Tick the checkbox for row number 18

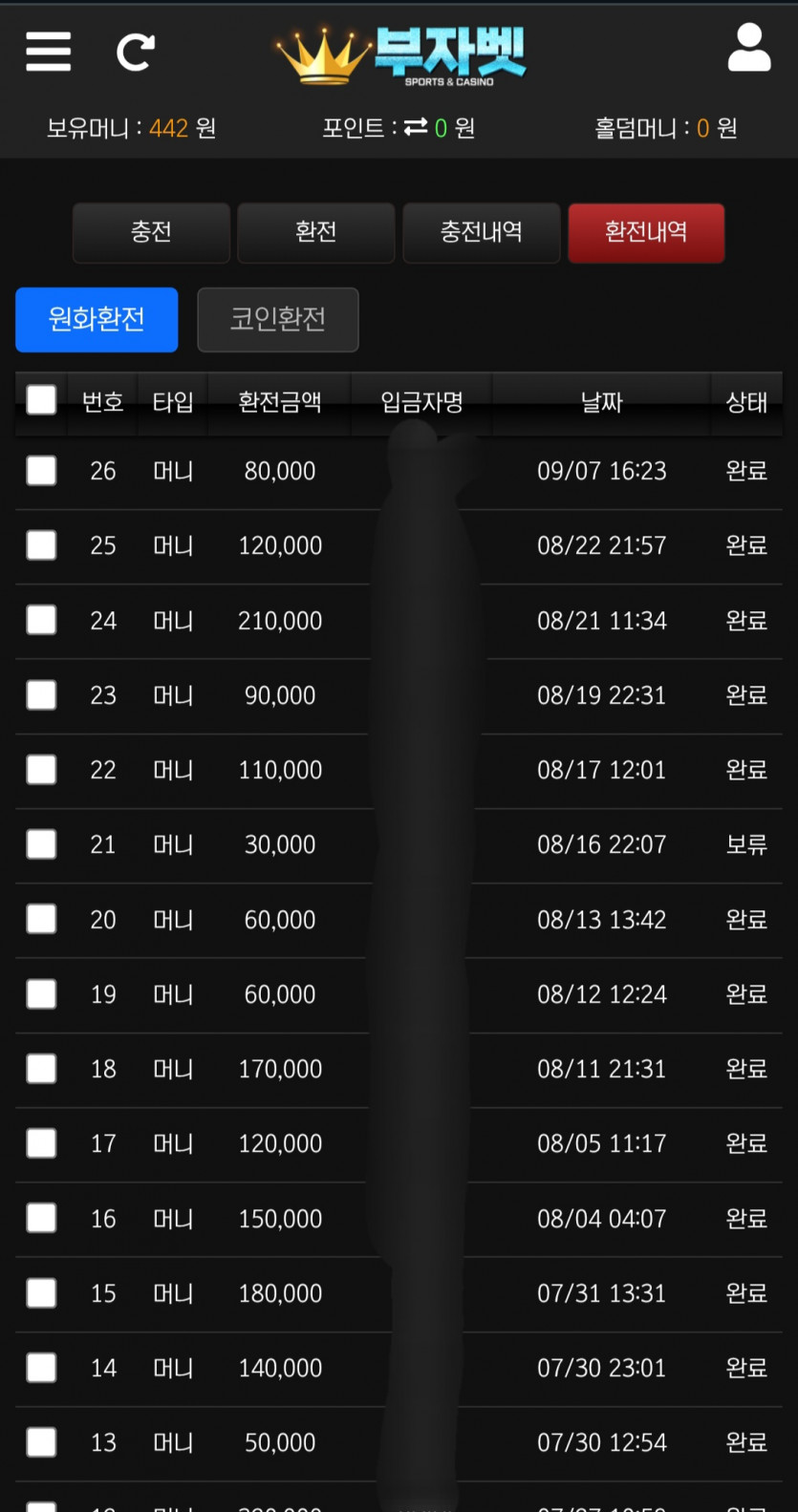pos(41,1069)
